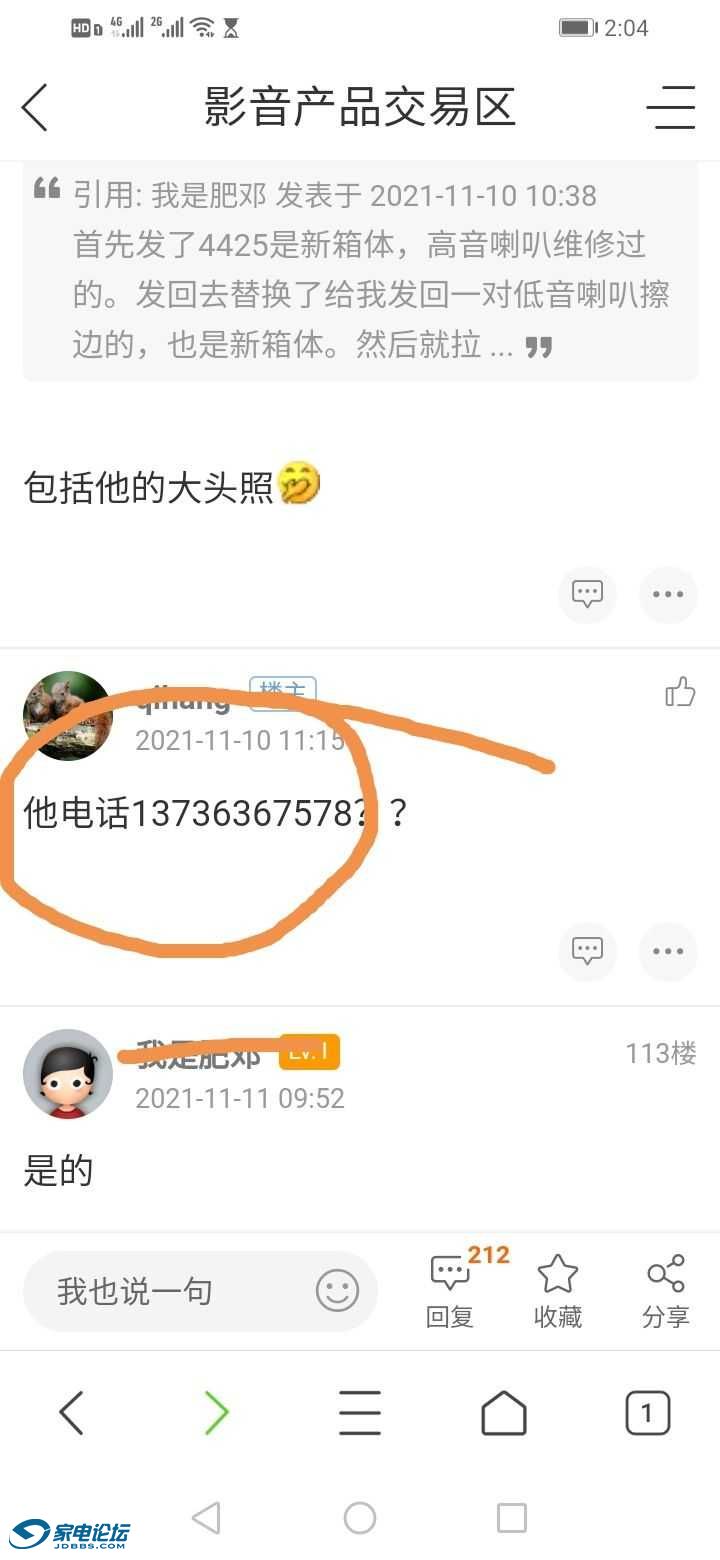Open more options on the phone number post
The image size is (720, 1560).
click(x=667, y=951)
